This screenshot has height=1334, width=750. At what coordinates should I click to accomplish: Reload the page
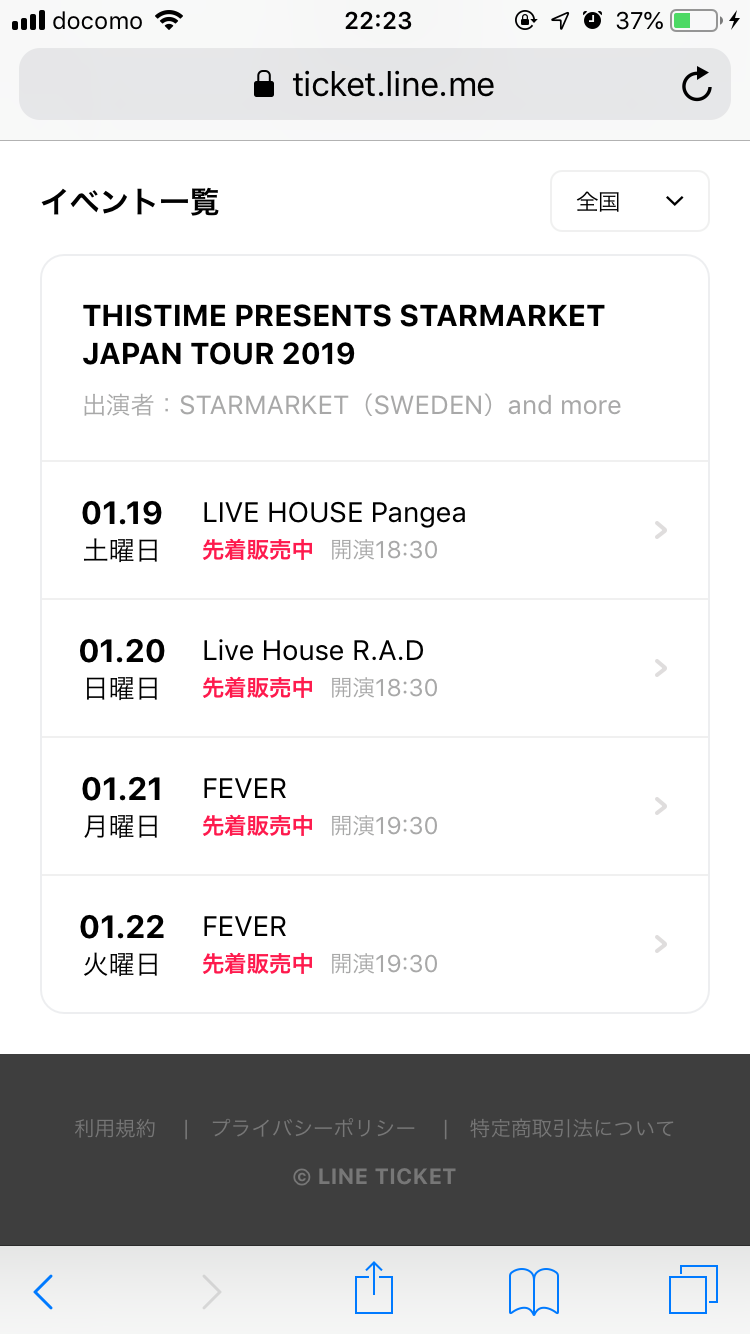click(x=696, y=84)
